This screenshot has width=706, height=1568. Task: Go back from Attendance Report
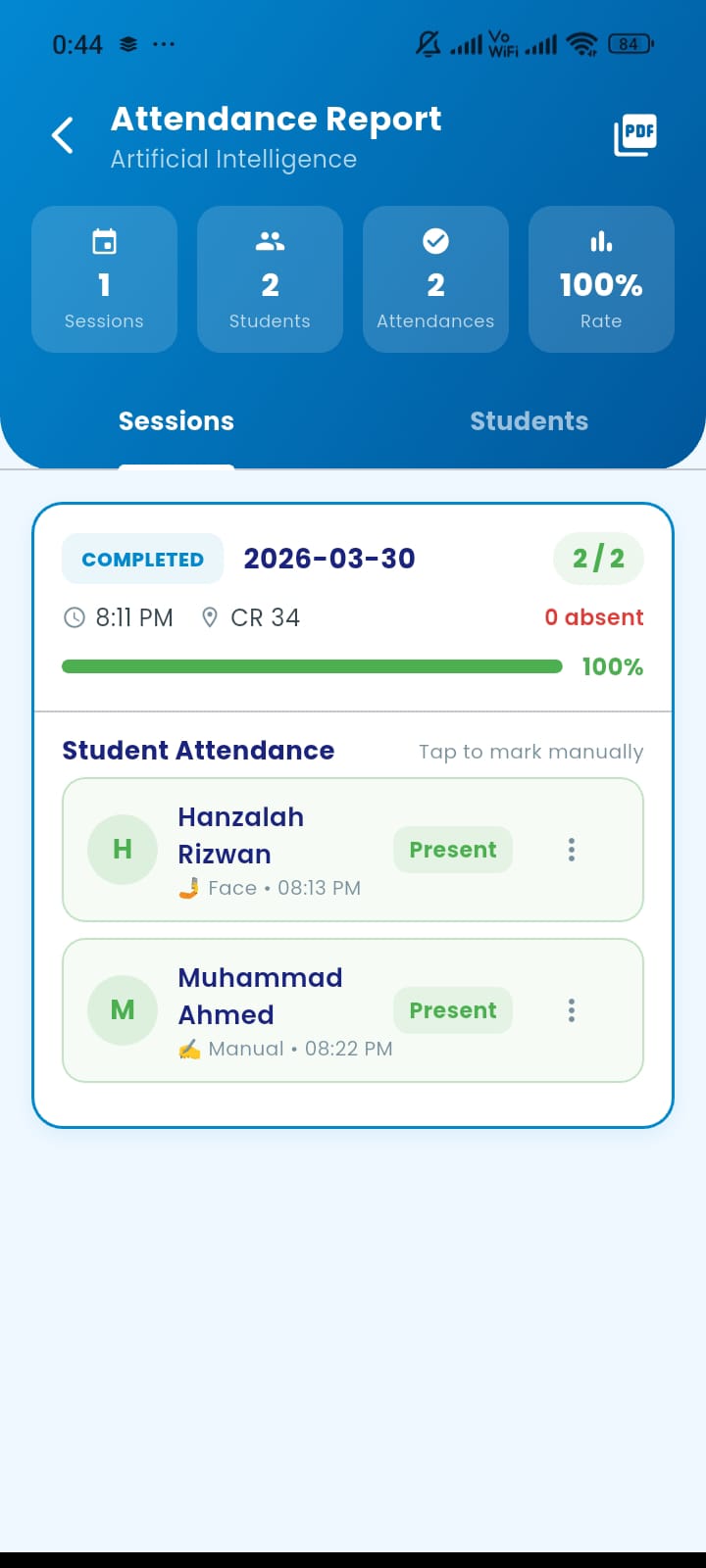(63, 135)
